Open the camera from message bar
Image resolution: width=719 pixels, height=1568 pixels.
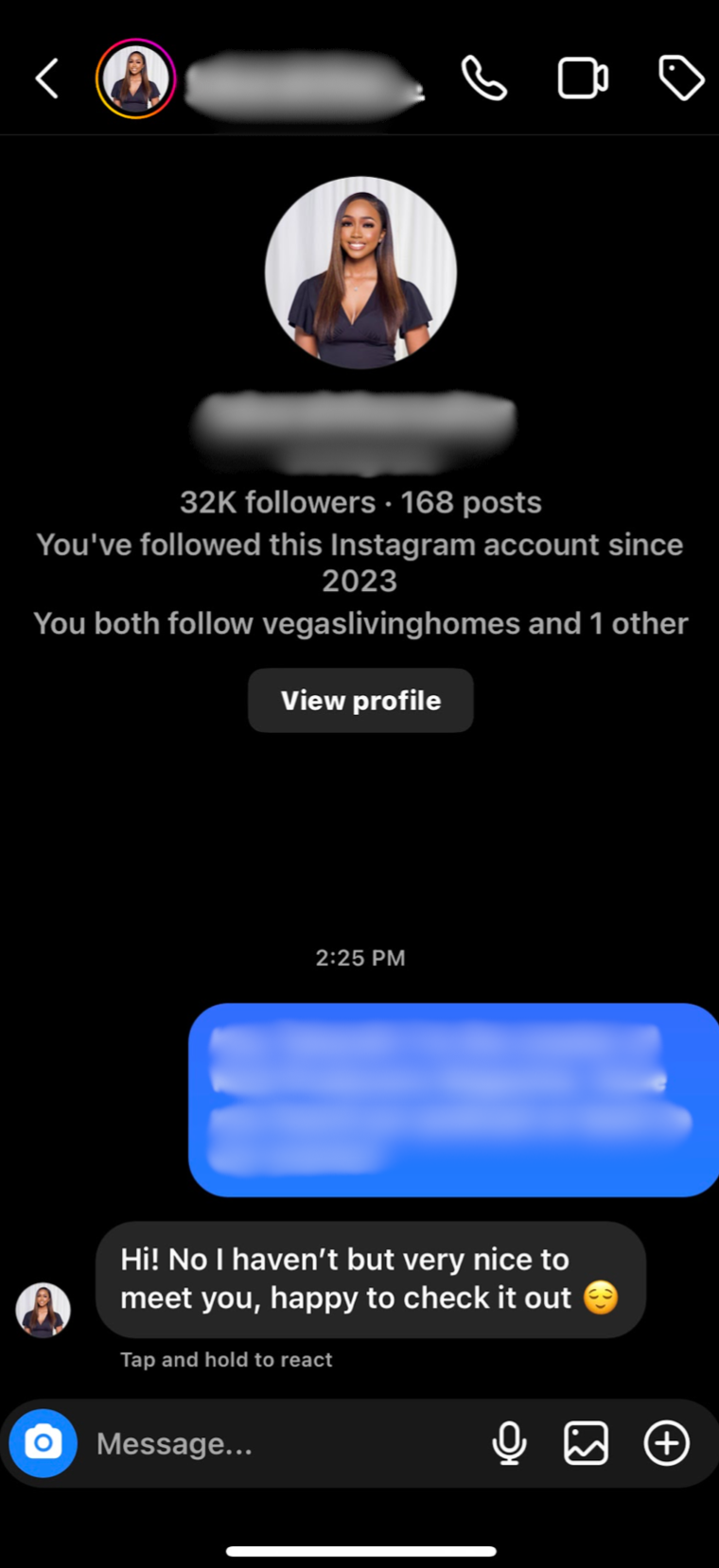point(43,1443)
